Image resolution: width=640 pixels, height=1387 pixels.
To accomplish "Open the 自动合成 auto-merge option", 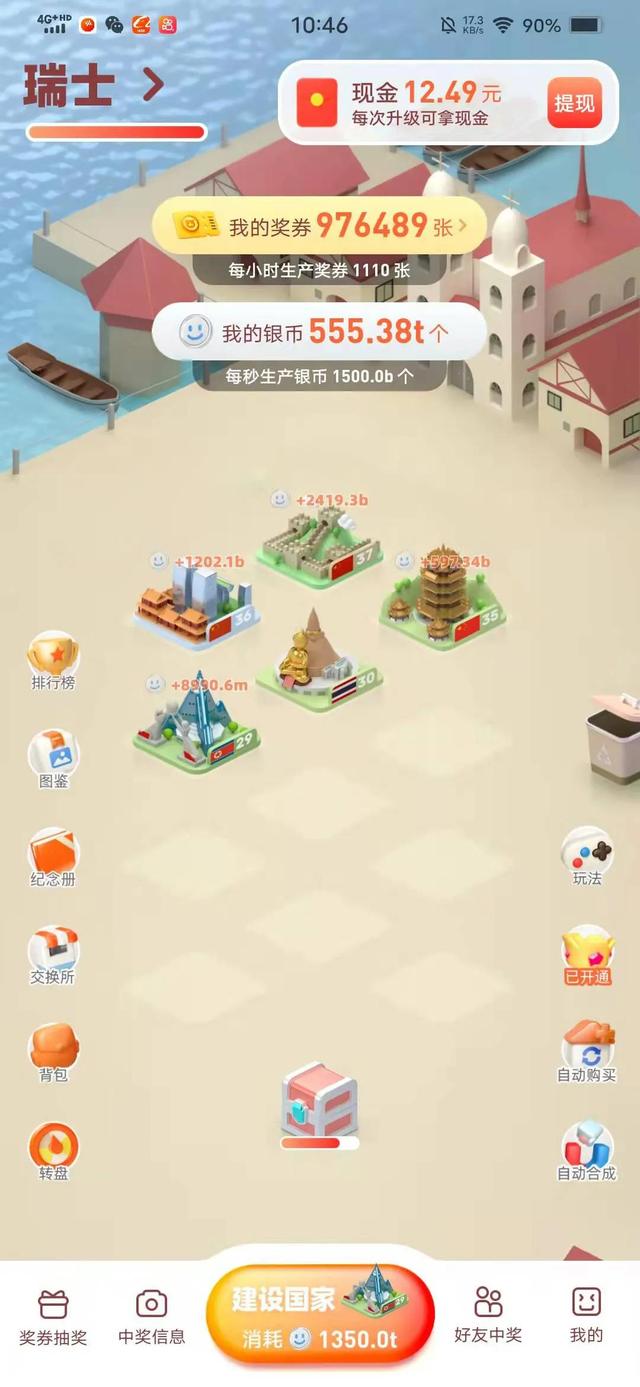I will 587,1150.
